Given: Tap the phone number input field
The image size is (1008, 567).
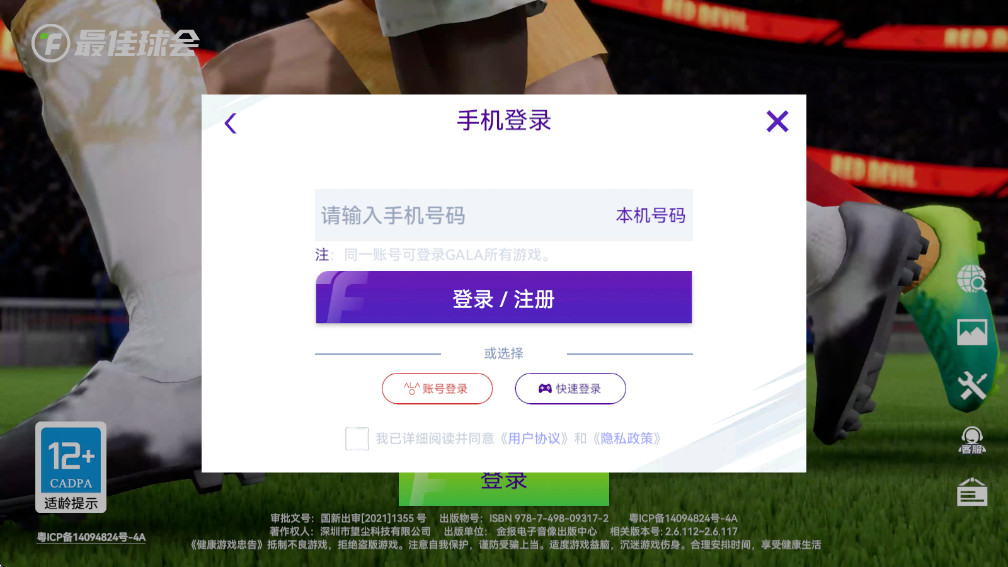Looking at the screenshot, I should click(x=460, y=215).
